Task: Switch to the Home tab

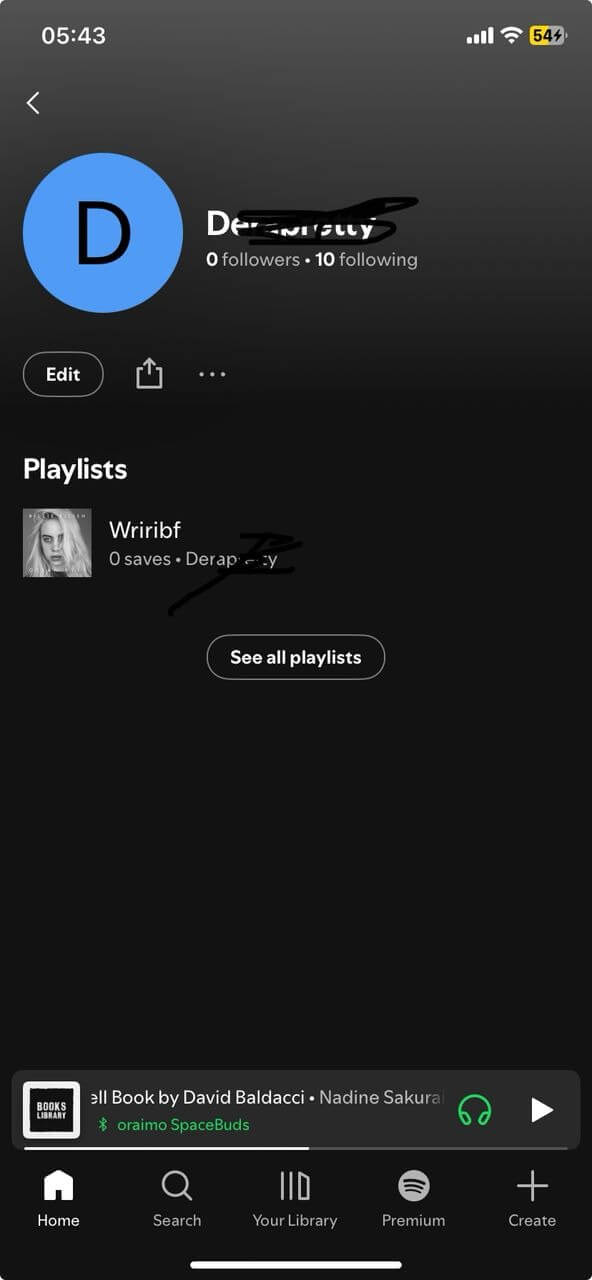Action: (x=58, y=1199)
